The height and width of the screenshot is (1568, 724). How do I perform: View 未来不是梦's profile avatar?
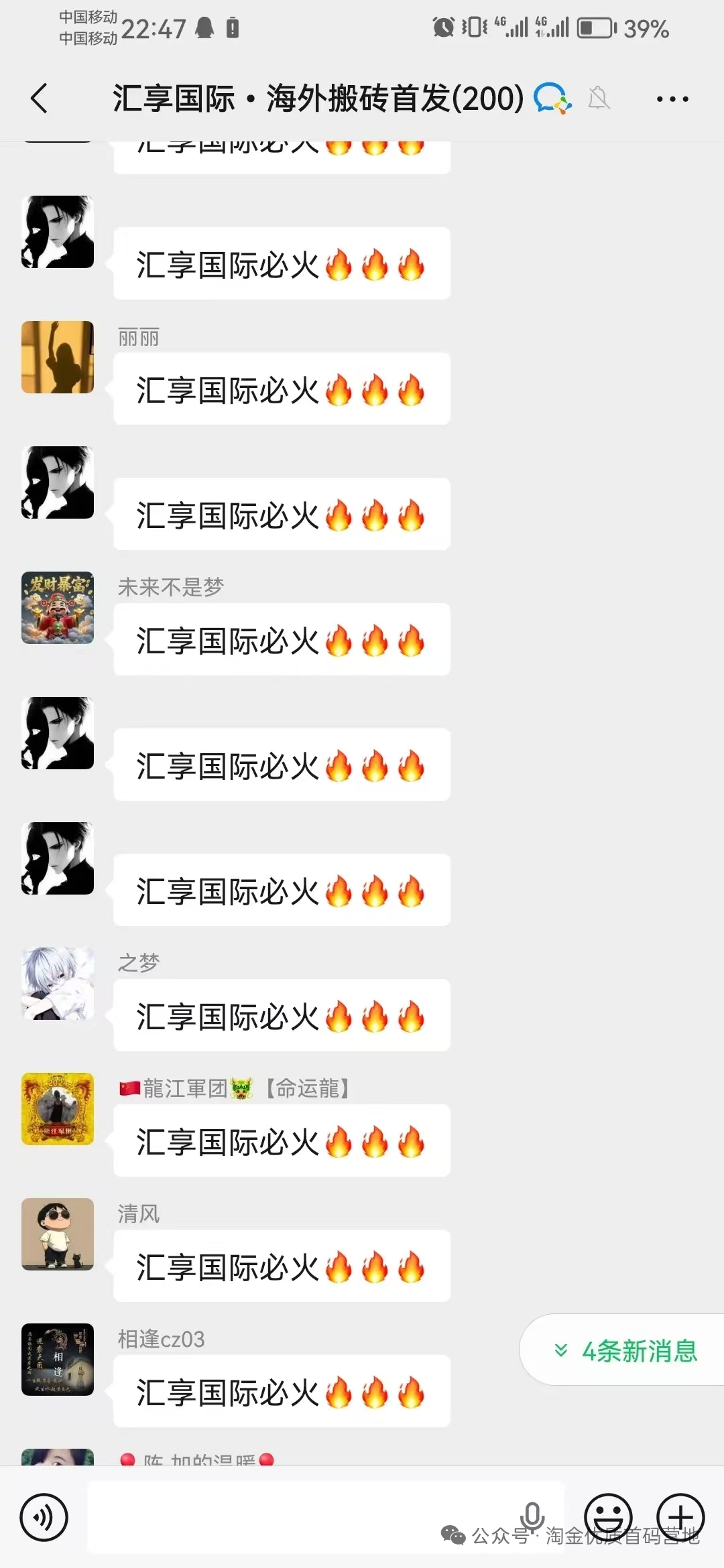coord(58,608)
